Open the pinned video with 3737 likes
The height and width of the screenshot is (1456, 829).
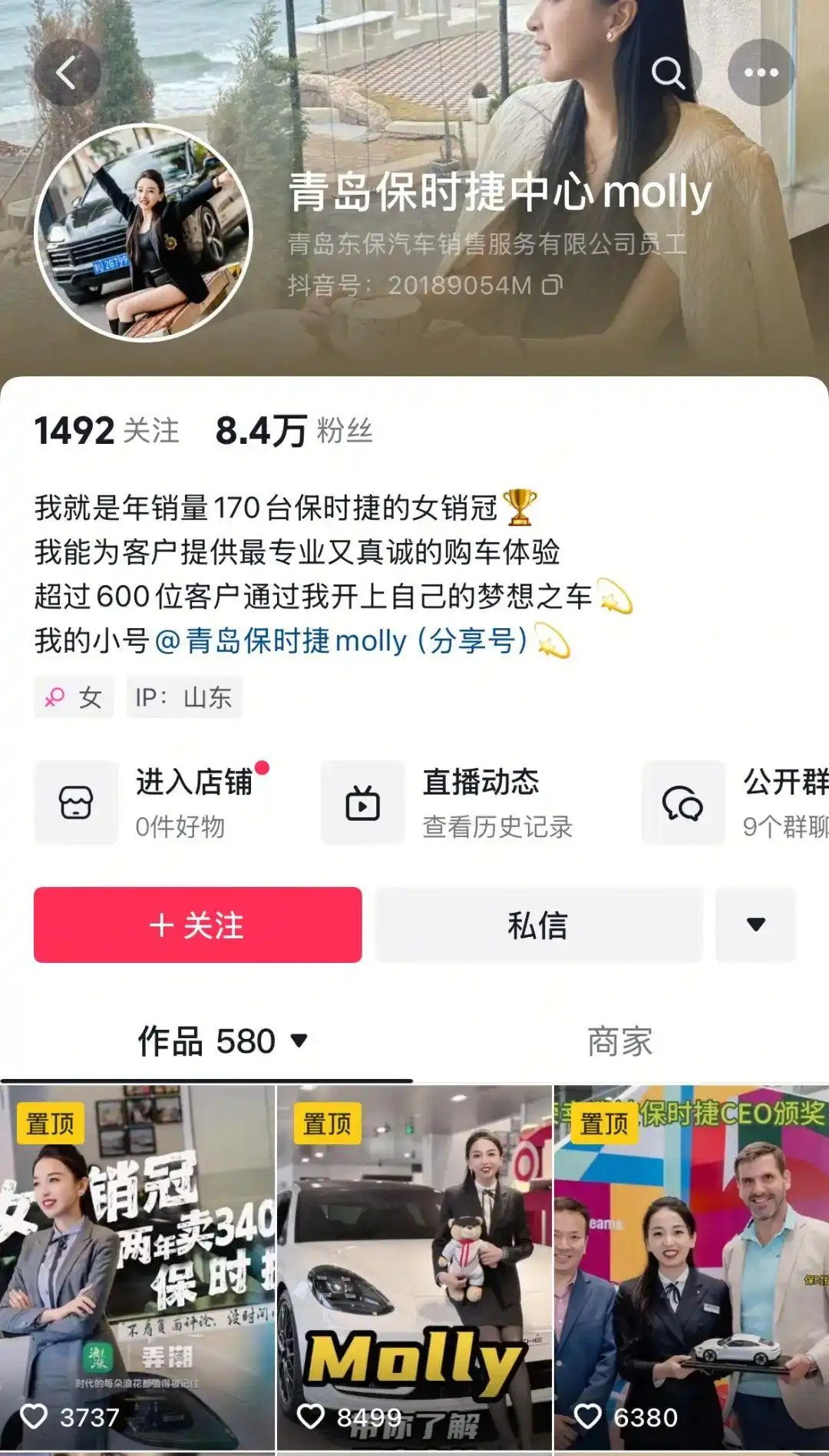tap(137, 1267)
